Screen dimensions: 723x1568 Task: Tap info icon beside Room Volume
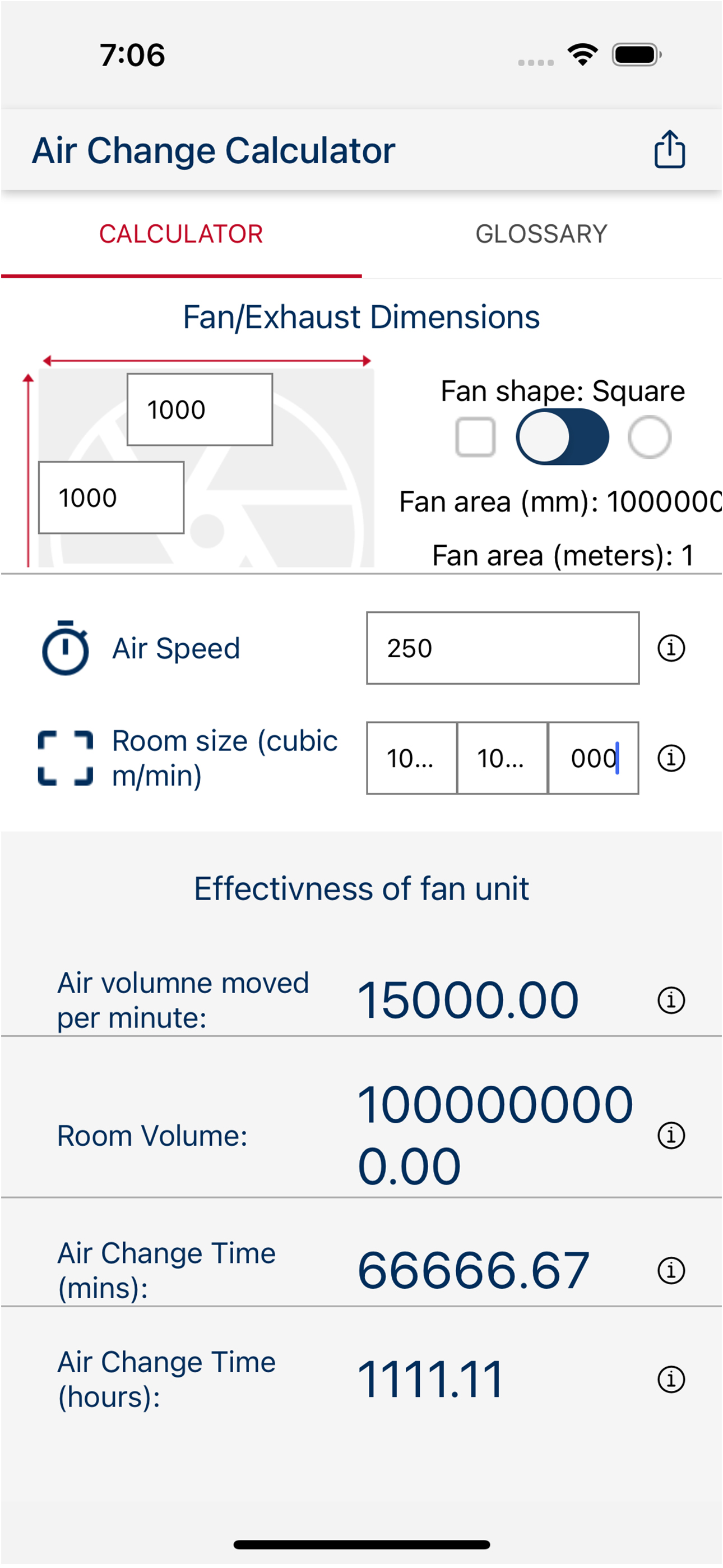pos(671,1133)
